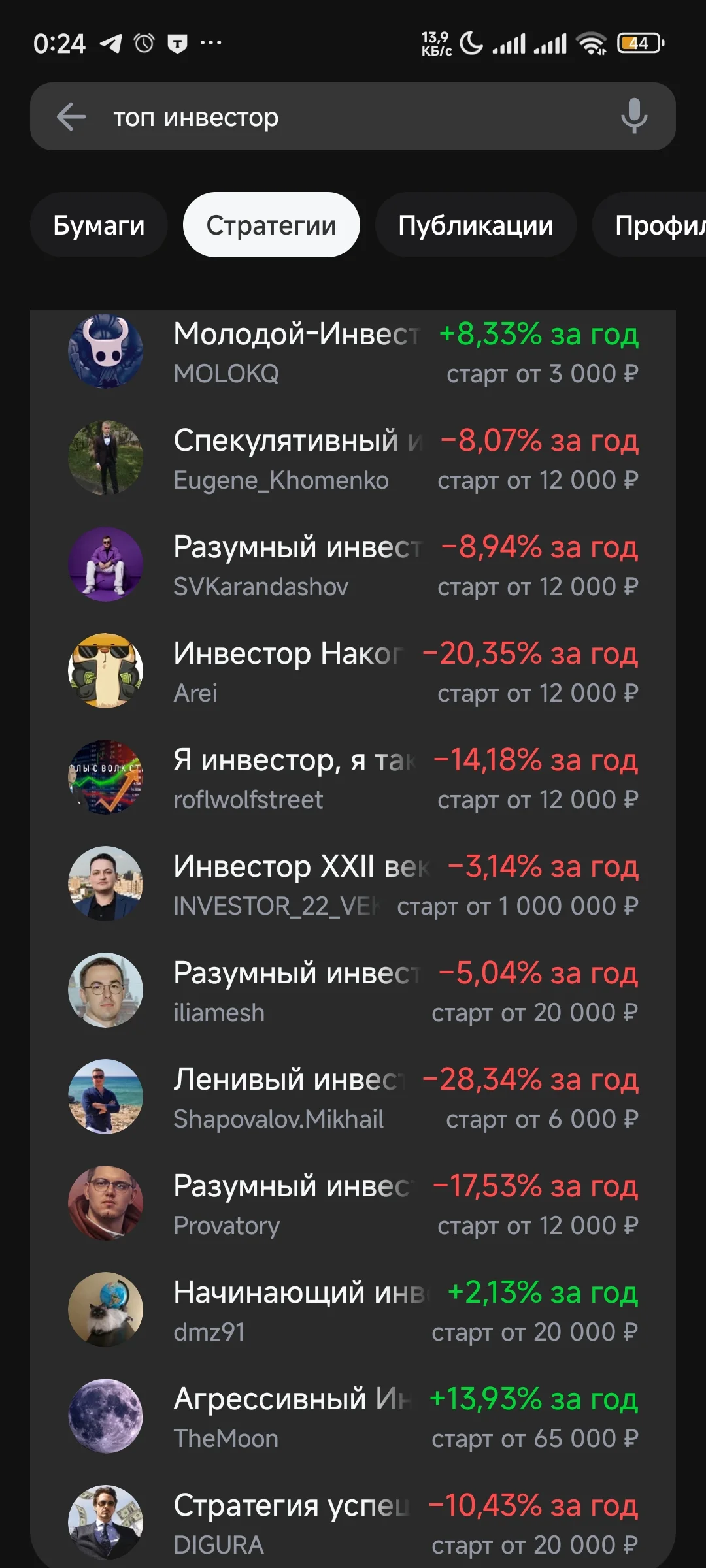This screenshot has height=1568, width=706.
Task: Select the Стратегии tab
Action: (x=271, y=225)
